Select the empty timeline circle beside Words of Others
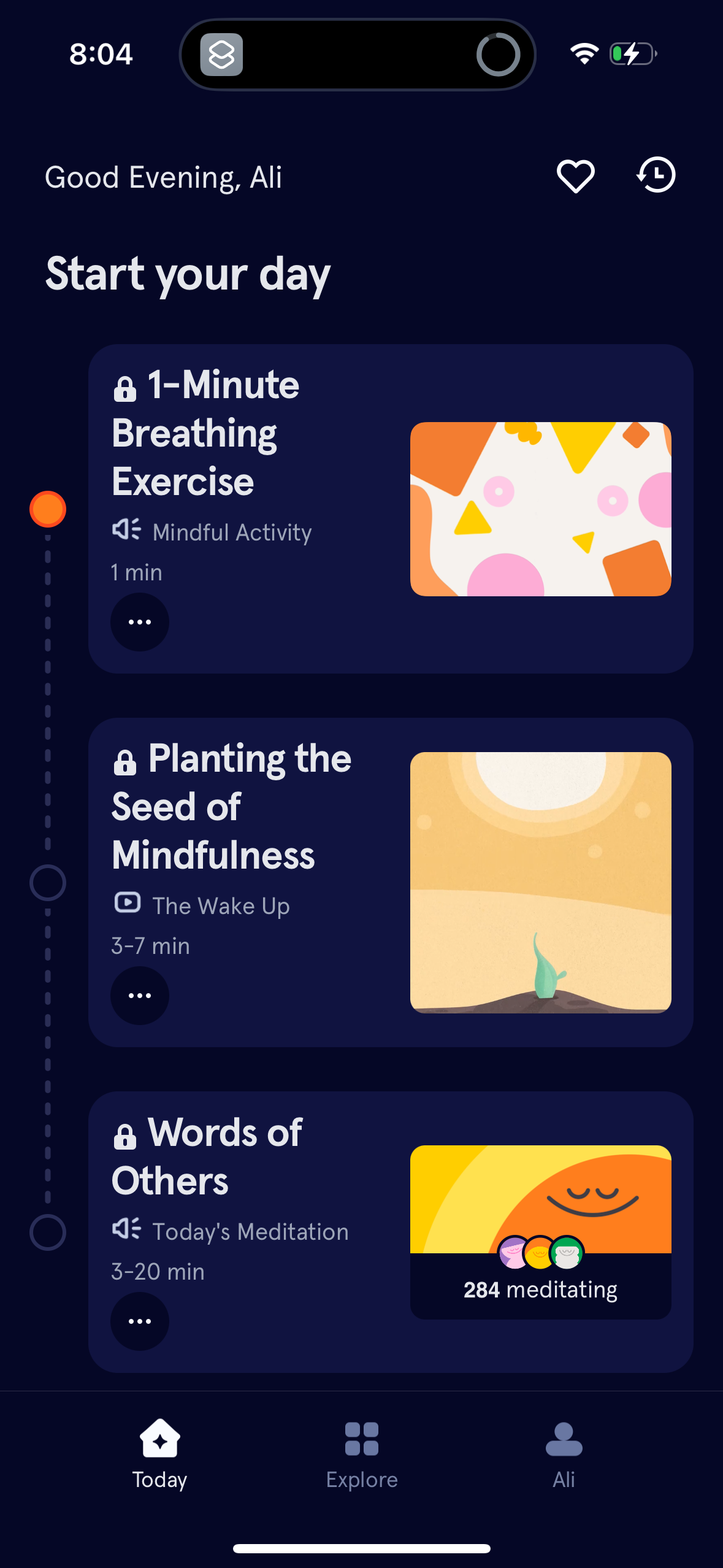 [47, 1231]
